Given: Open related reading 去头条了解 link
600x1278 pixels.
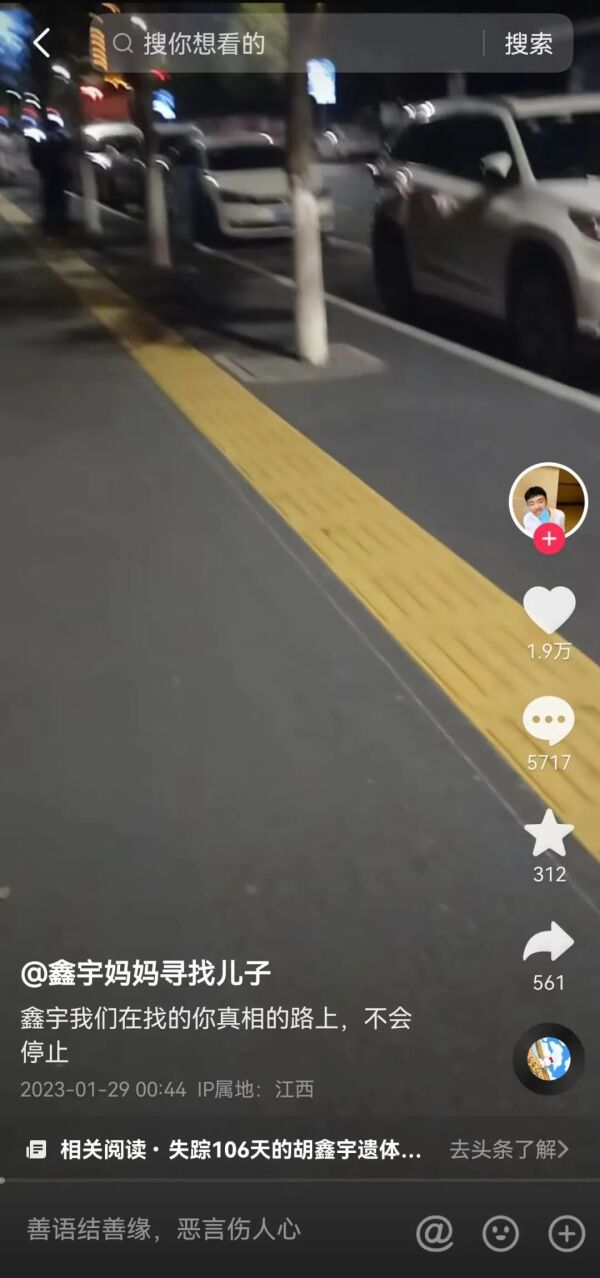Looking at the screenshot, I should tap(509, 1149).
